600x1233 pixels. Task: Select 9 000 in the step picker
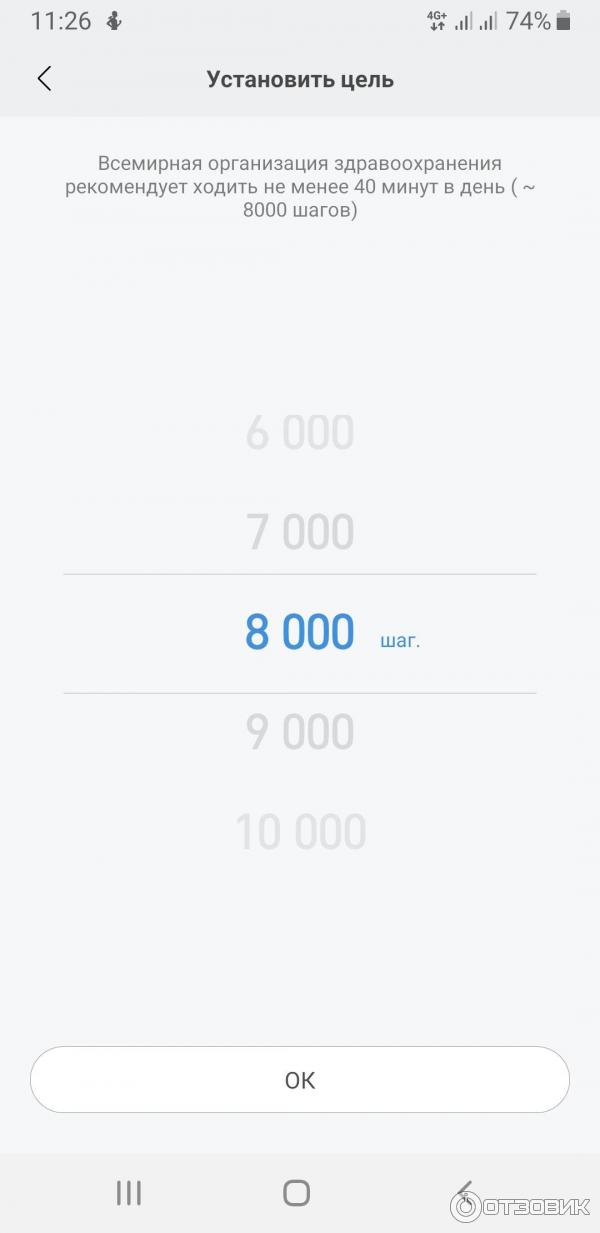300,732
